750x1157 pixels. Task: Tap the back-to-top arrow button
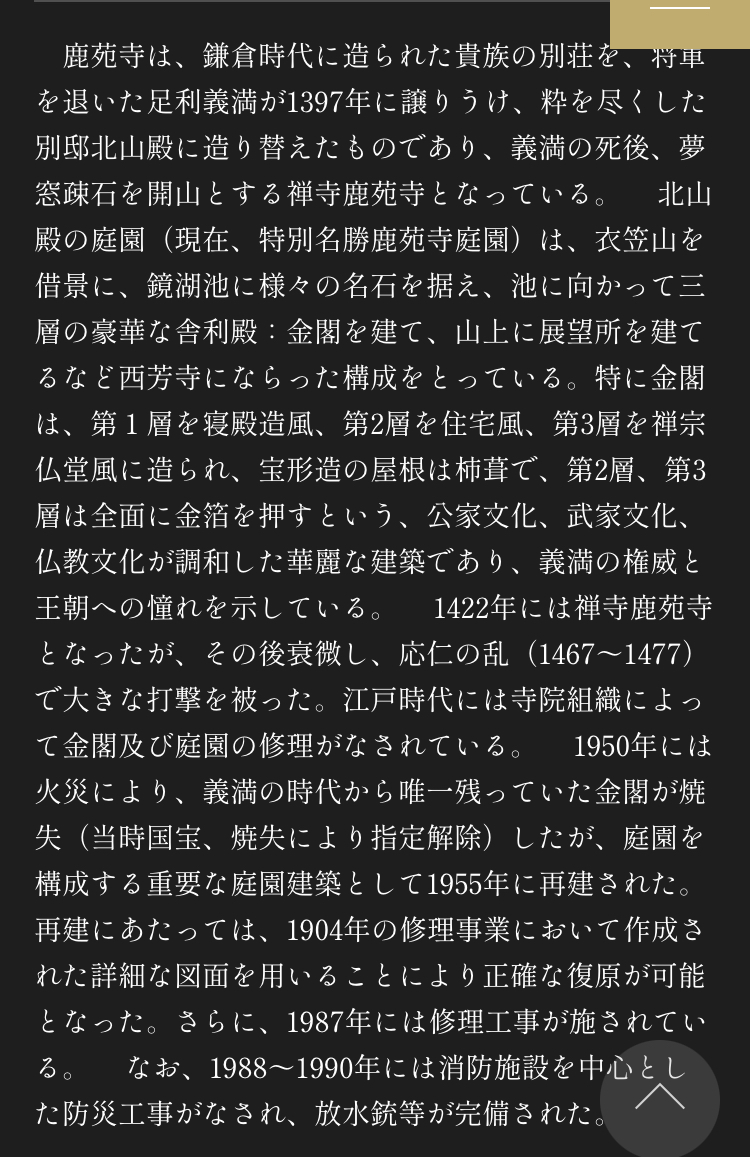[x=660, y=1098]
